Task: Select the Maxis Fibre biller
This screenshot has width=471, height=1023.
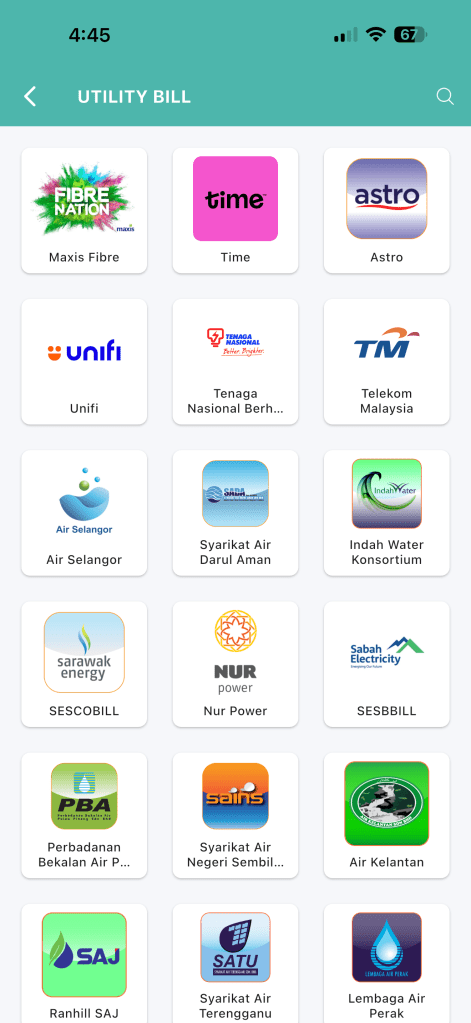Action: tap(84, 211)
